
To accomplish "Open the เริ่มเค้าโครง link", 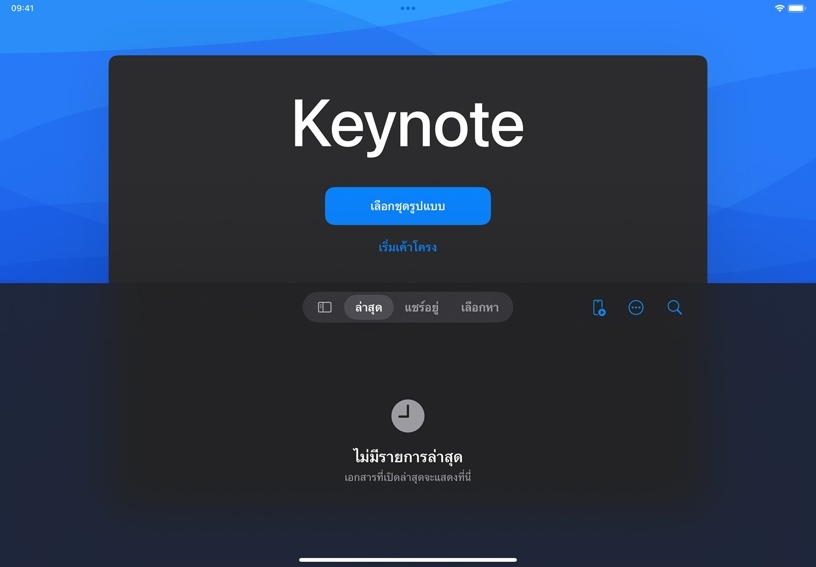I will click(407, 247).
